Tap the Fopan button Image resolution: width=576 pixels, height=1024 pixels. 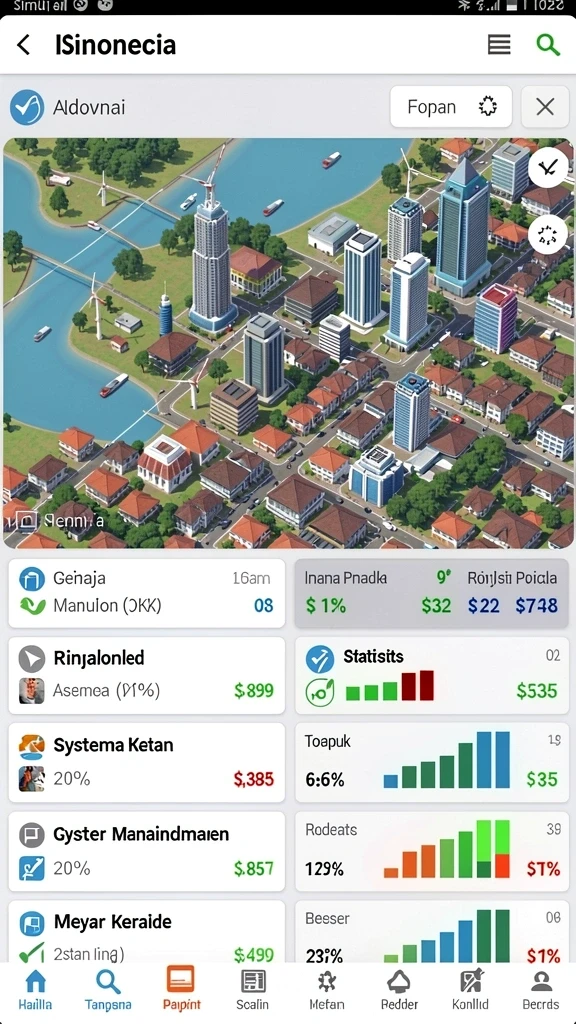[451, 106]
